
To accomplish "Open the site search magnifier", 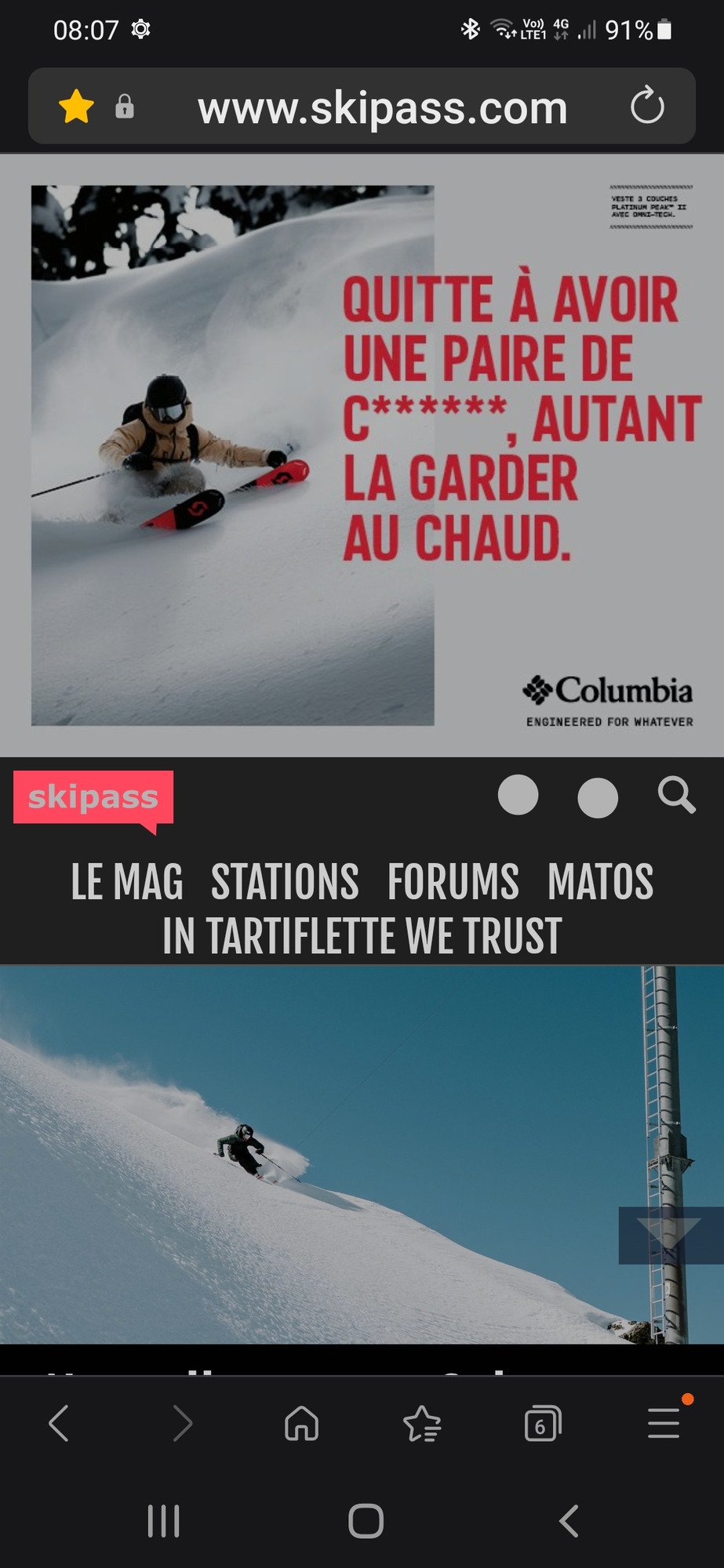I will coord(676,796).
